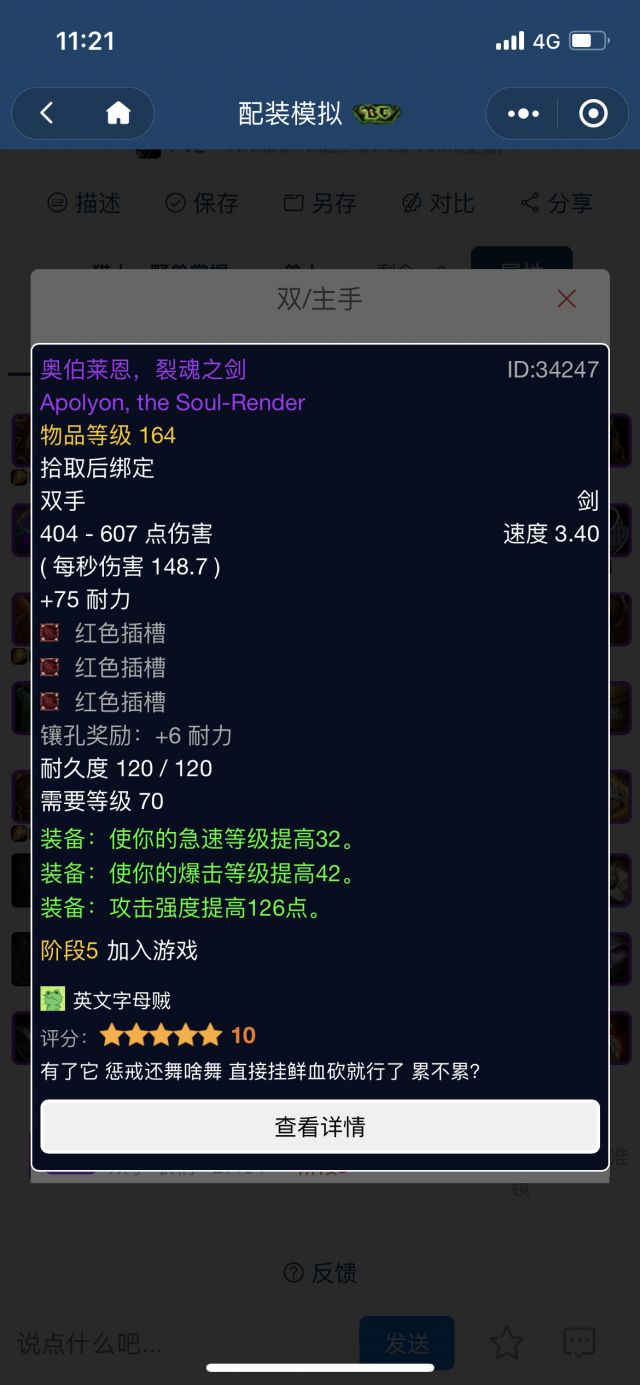Close the 双/主手 dialog with red X

coord(566,298)
